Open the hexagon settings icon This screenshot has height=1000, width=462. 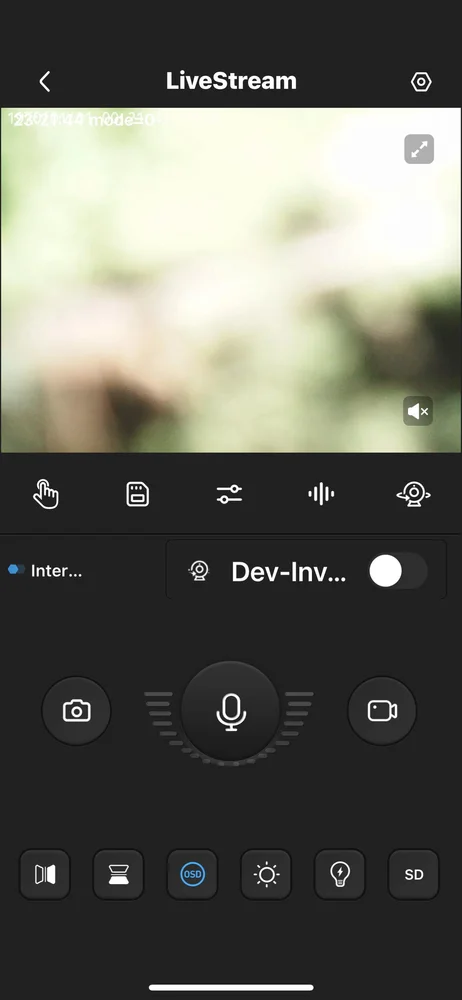(x=421, y=82)
